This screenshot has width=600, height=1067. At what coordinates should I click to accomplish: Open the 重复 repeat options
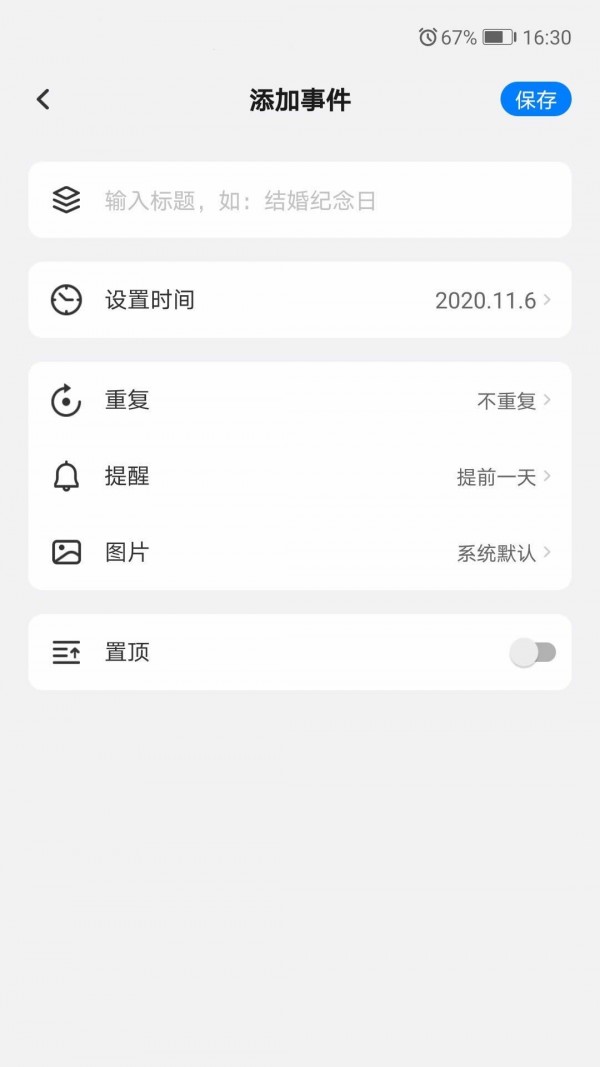300,401
